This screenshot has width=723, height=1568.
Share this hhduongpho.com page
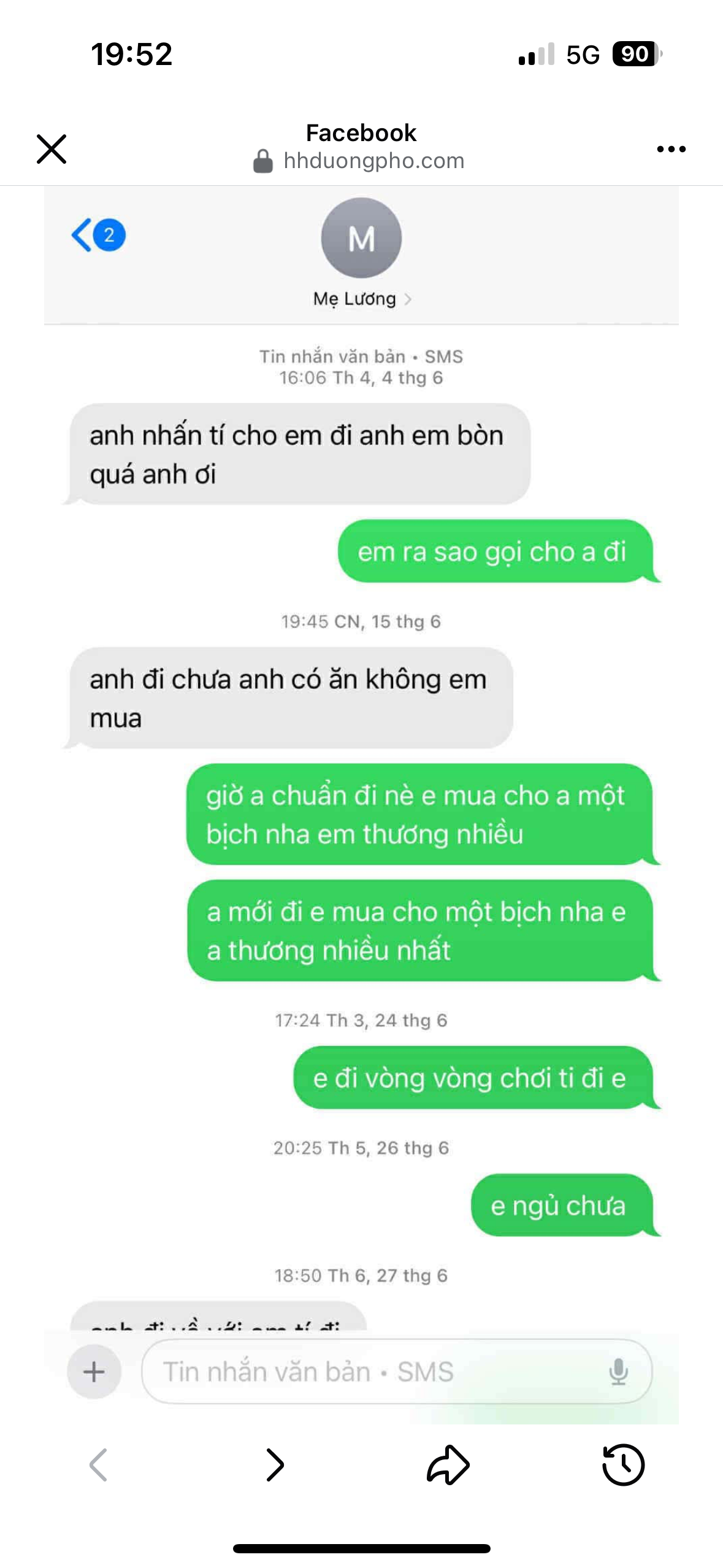pos(448,1465)
